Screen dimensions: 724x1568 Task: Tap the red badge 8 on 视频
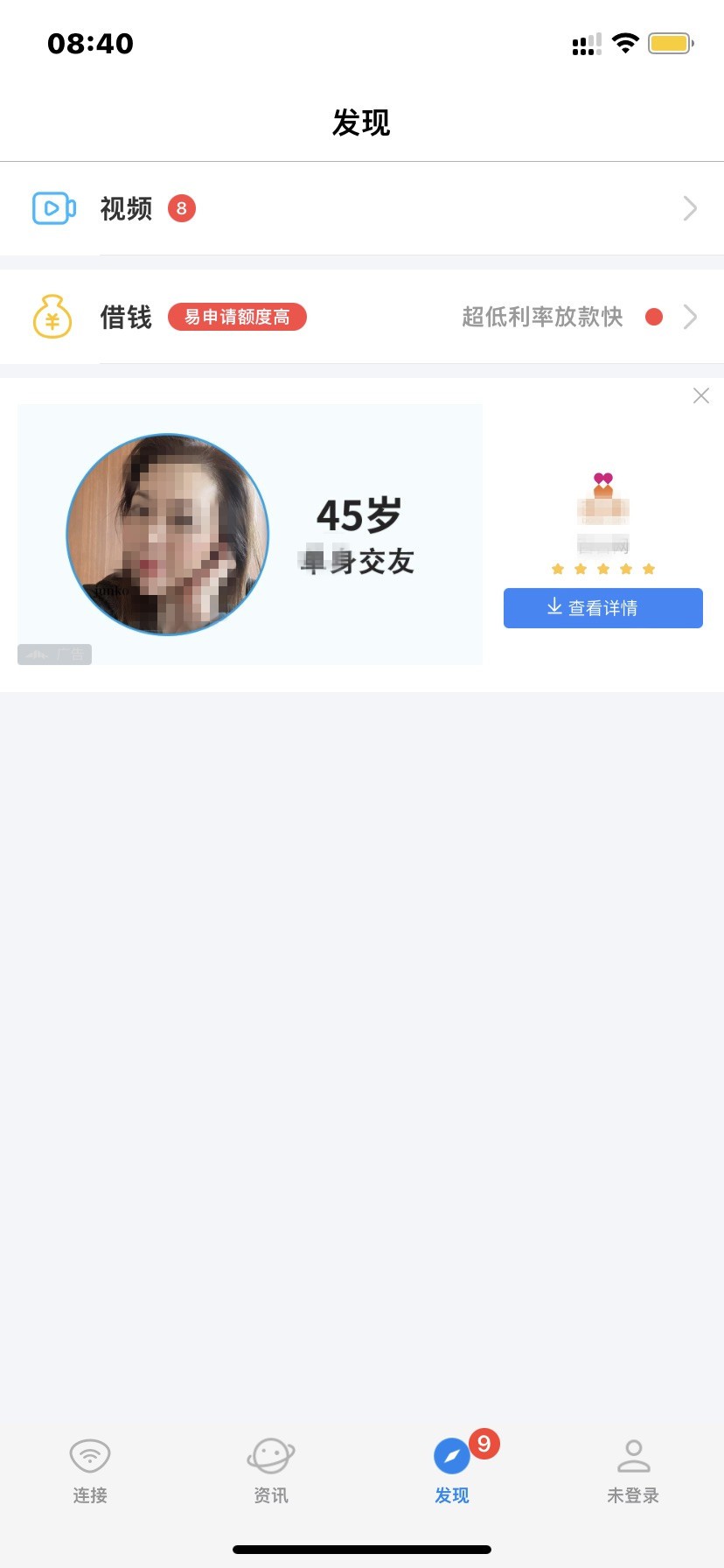(x=182, y=207)
